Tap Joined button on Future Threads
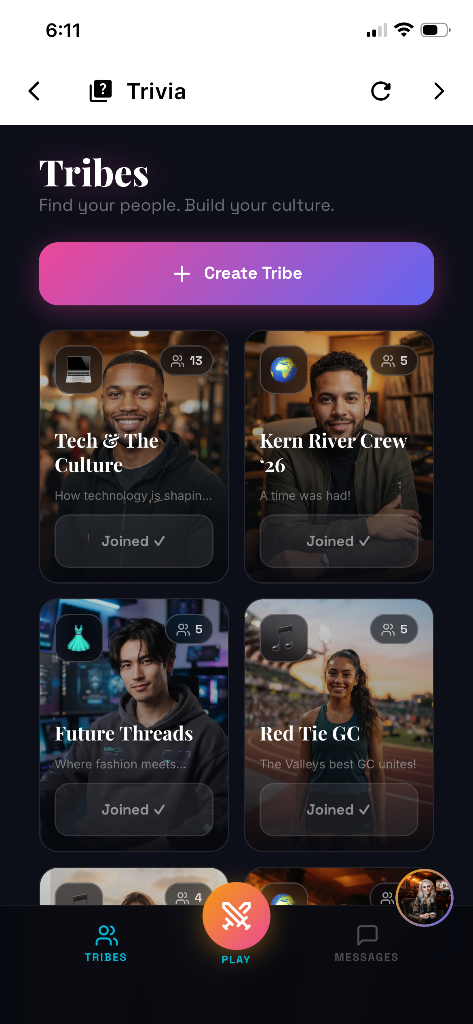The image size is (473, 1024). (134, 809)
